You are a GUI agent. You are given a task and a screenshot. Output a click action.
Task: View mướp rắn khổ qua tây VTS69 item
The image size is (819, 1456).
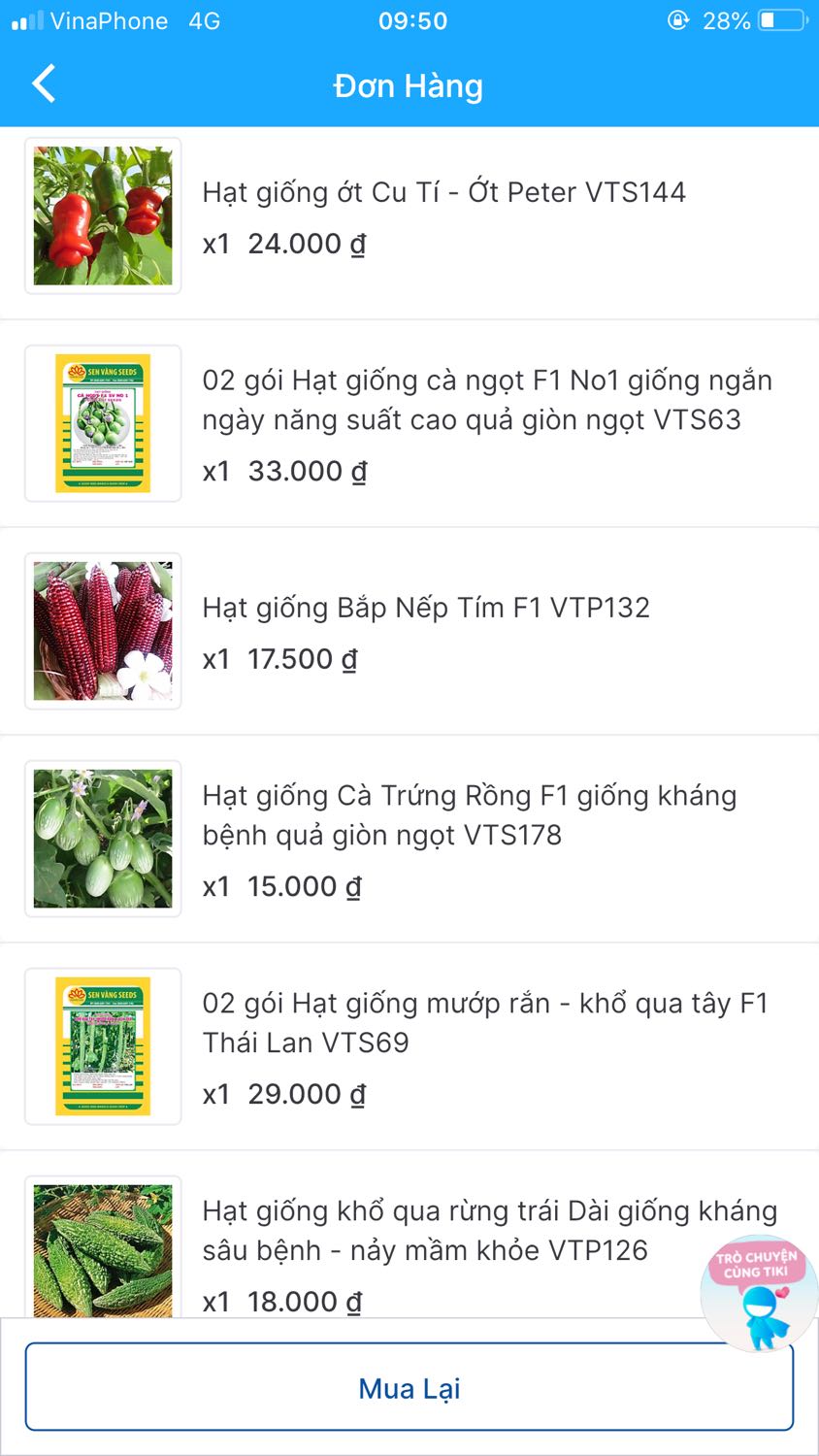[484, 1023]
